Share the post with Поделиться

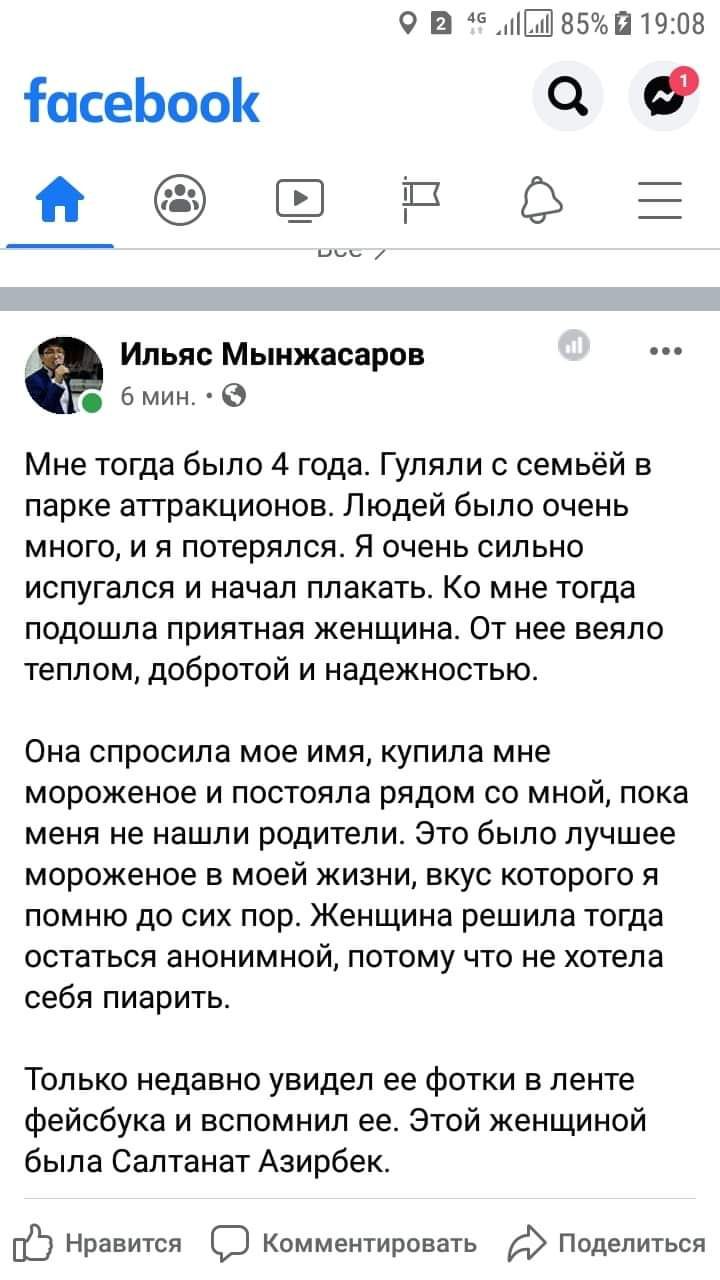tap(606, 1243)
